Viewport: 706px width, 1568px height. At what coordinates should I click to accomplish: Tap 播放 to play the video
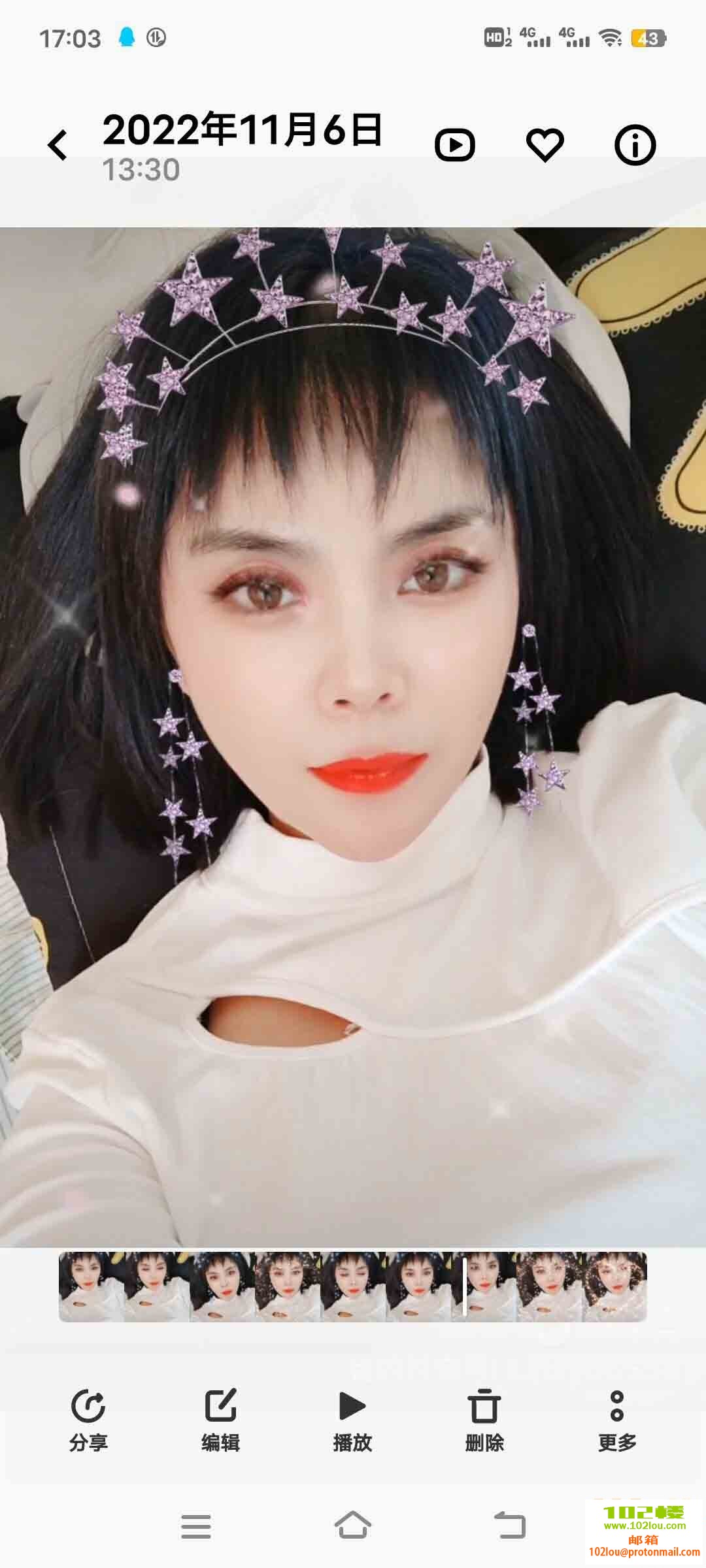tap(352, 1419)
